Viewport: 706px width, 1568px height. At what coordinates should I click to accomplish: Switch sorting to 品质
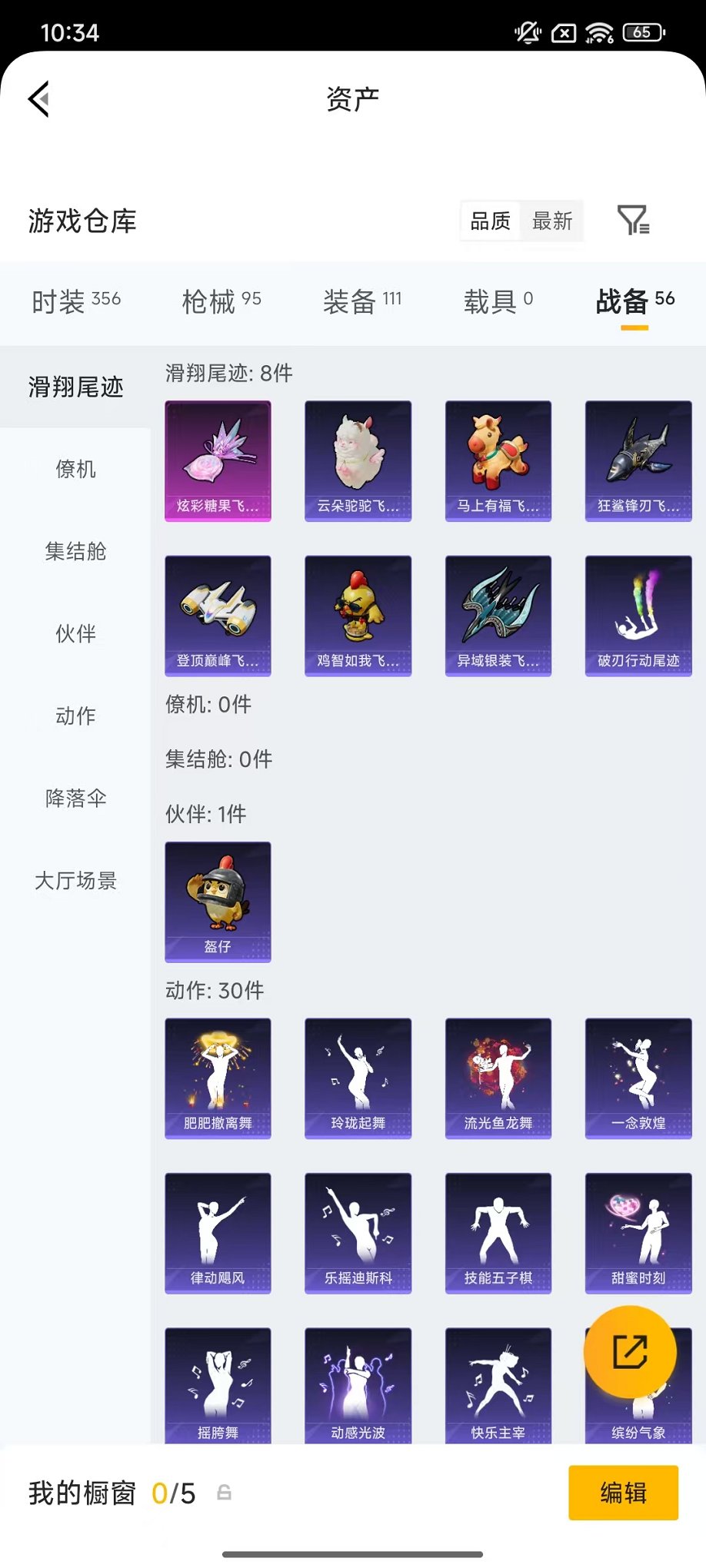click(490, 221)
